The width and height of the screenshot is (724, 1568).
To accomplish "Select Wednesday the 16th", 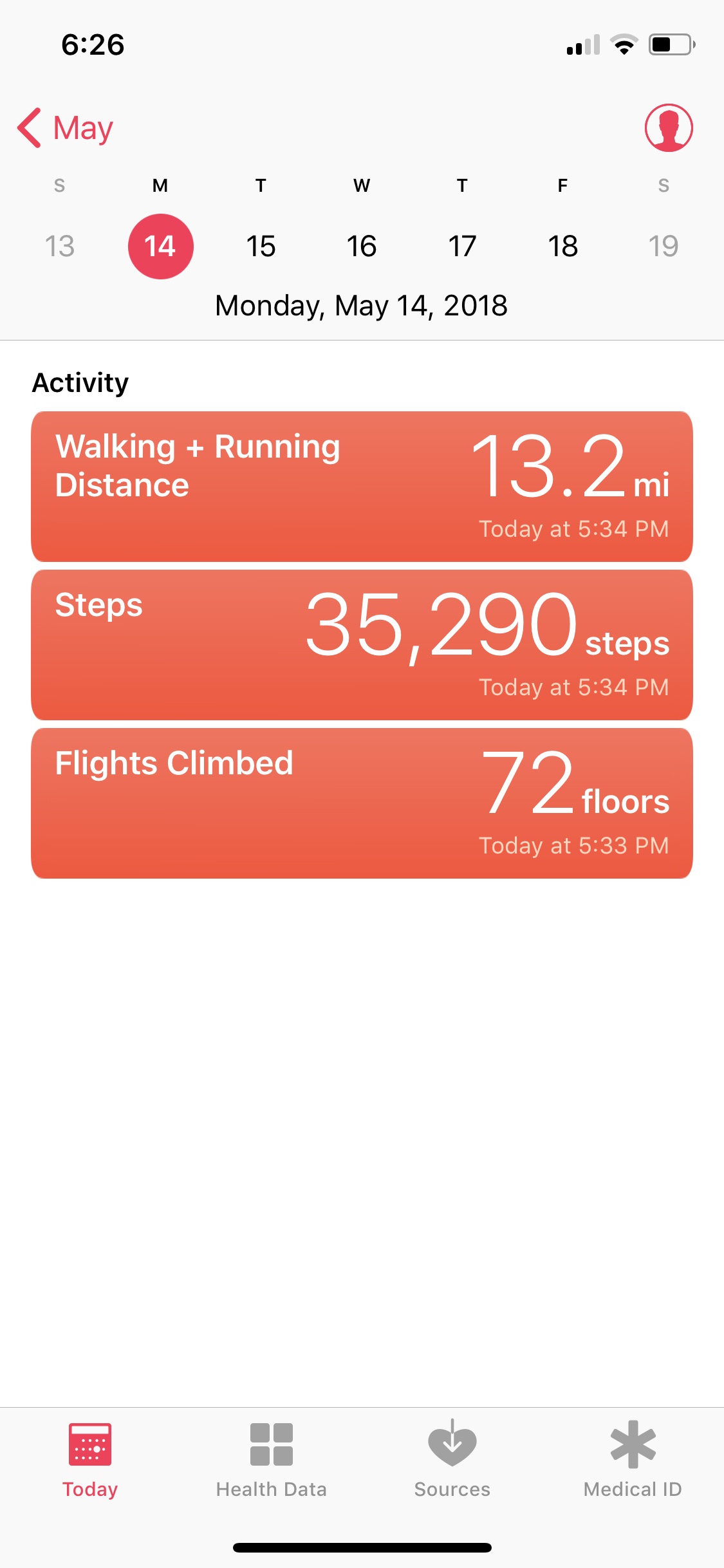I will [x=362, y=247].
